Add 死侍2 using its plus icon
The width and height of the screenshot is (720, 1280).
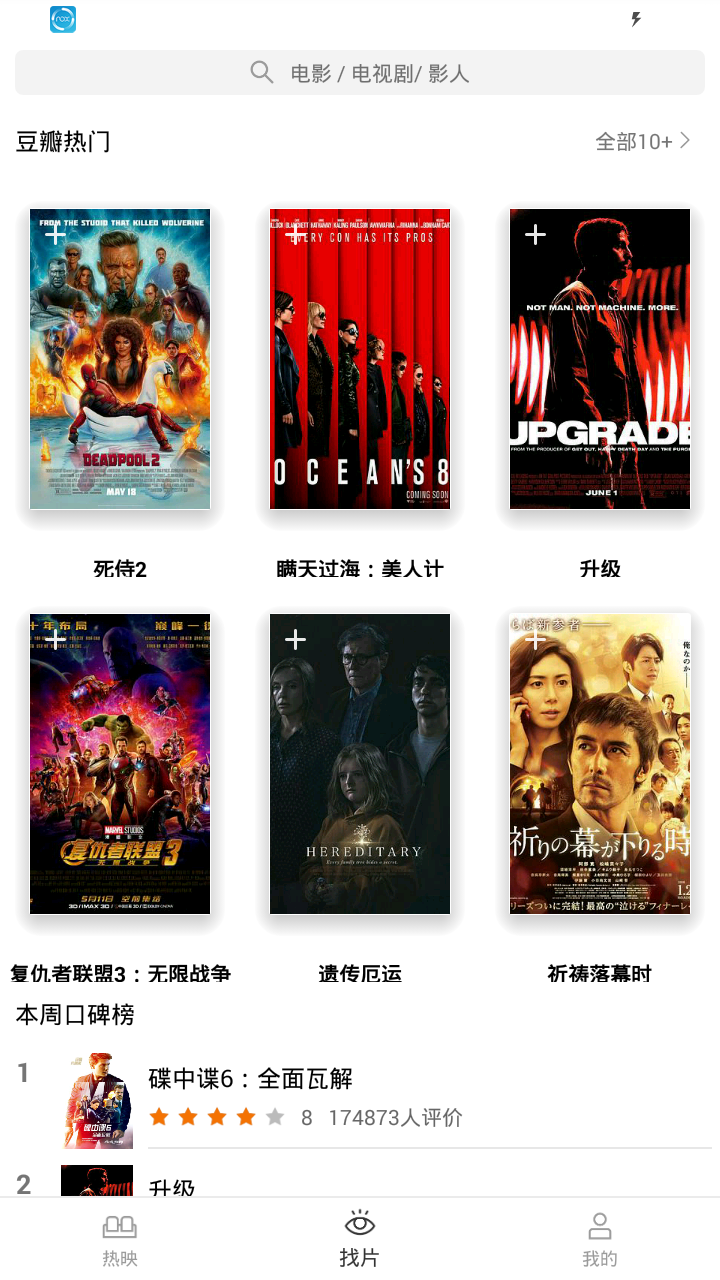click(x=56, y=235)
